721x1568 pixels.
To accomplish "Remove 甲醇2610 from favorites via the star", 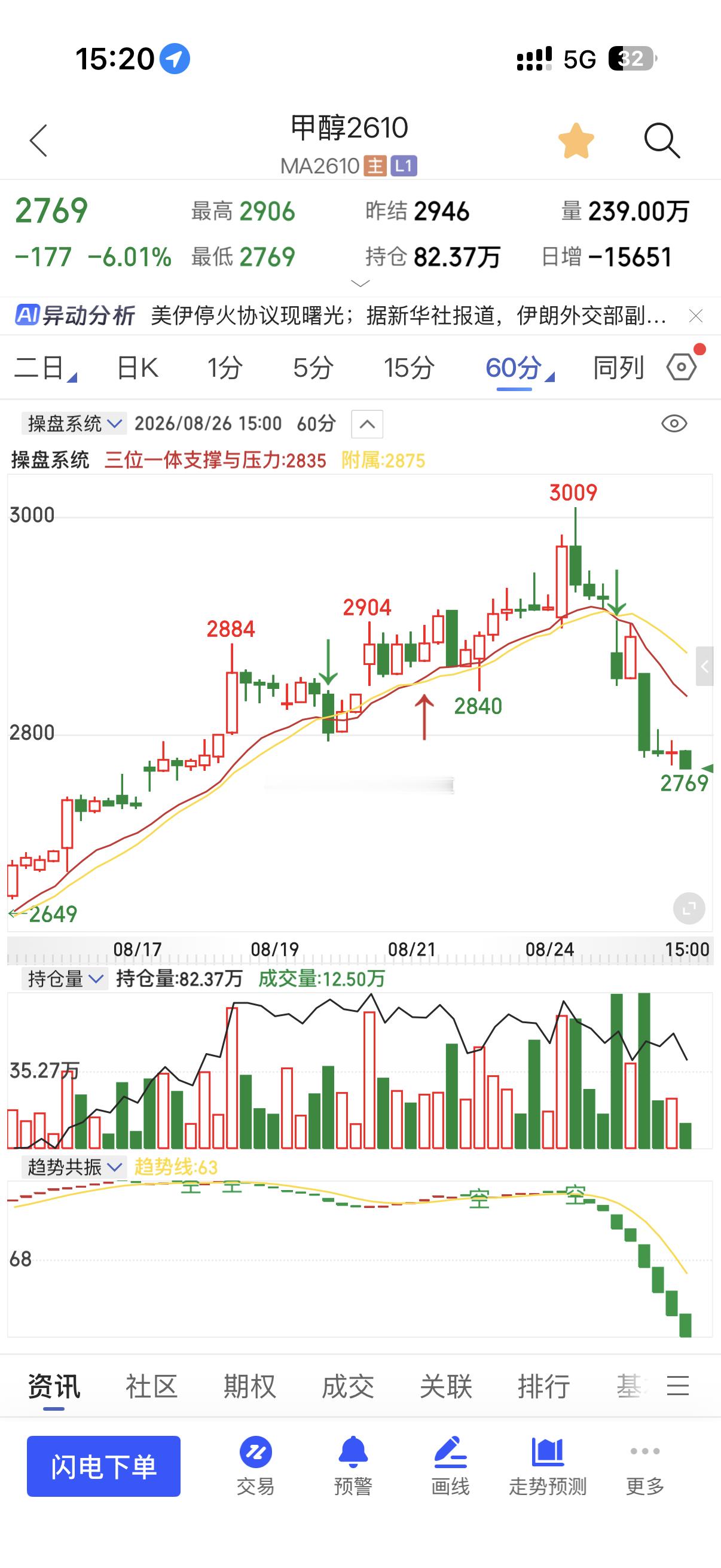I will coord(576,141).
